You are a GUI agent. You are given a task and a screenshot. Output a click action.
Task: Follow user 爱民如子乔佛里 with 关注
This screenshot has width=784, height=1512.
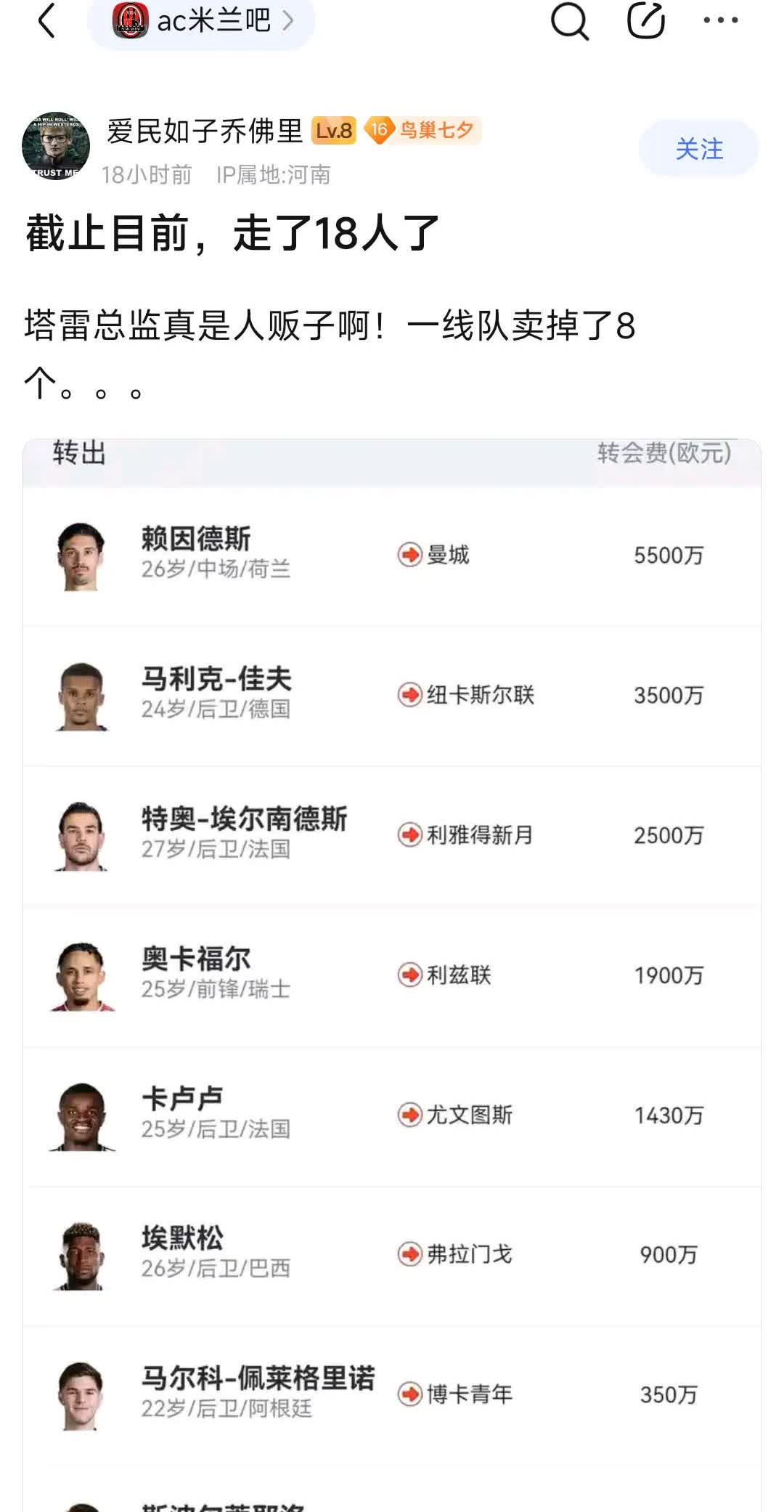tap(698, 149)
